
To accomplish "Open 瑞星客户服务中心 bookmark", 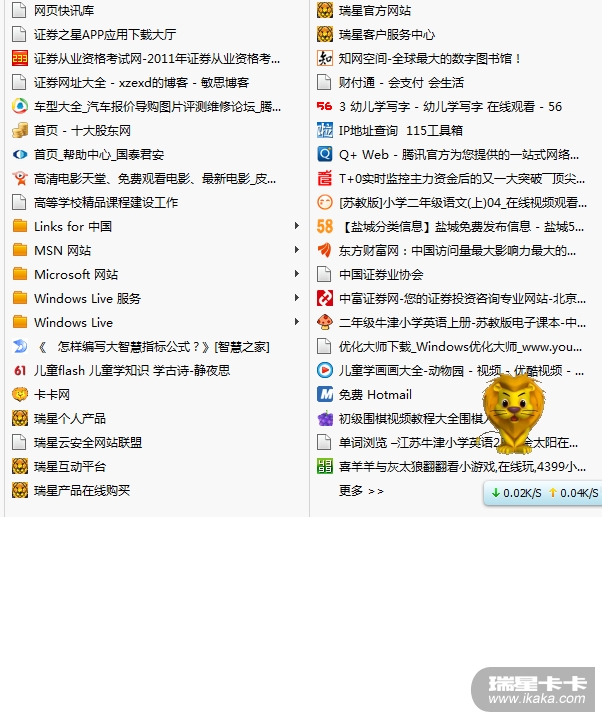I will coord(386,35).
